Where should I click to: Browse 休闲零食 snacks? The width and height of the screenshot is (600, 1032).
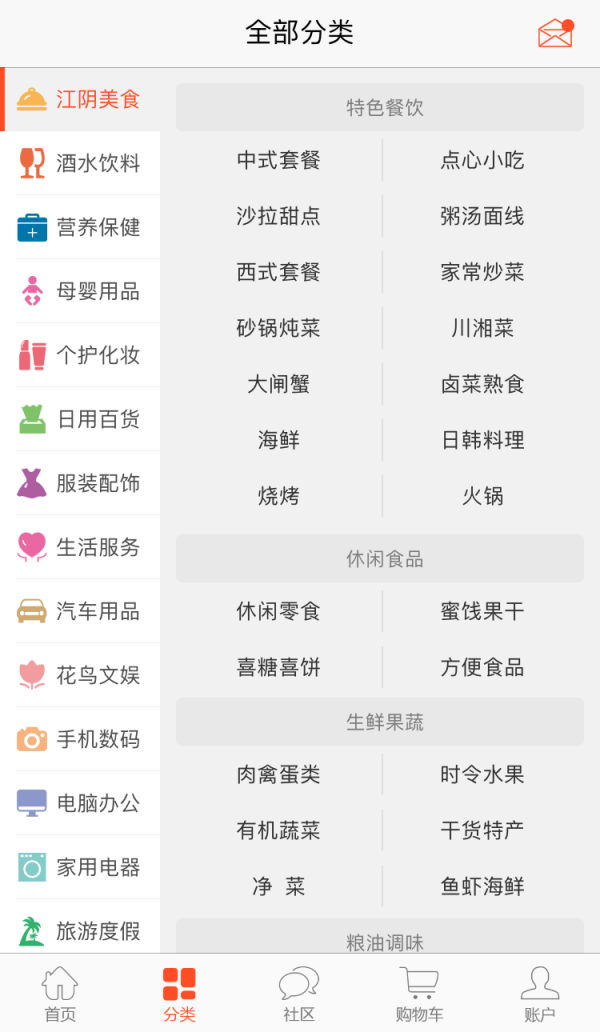pyautogui.click(x=279, y=611)
